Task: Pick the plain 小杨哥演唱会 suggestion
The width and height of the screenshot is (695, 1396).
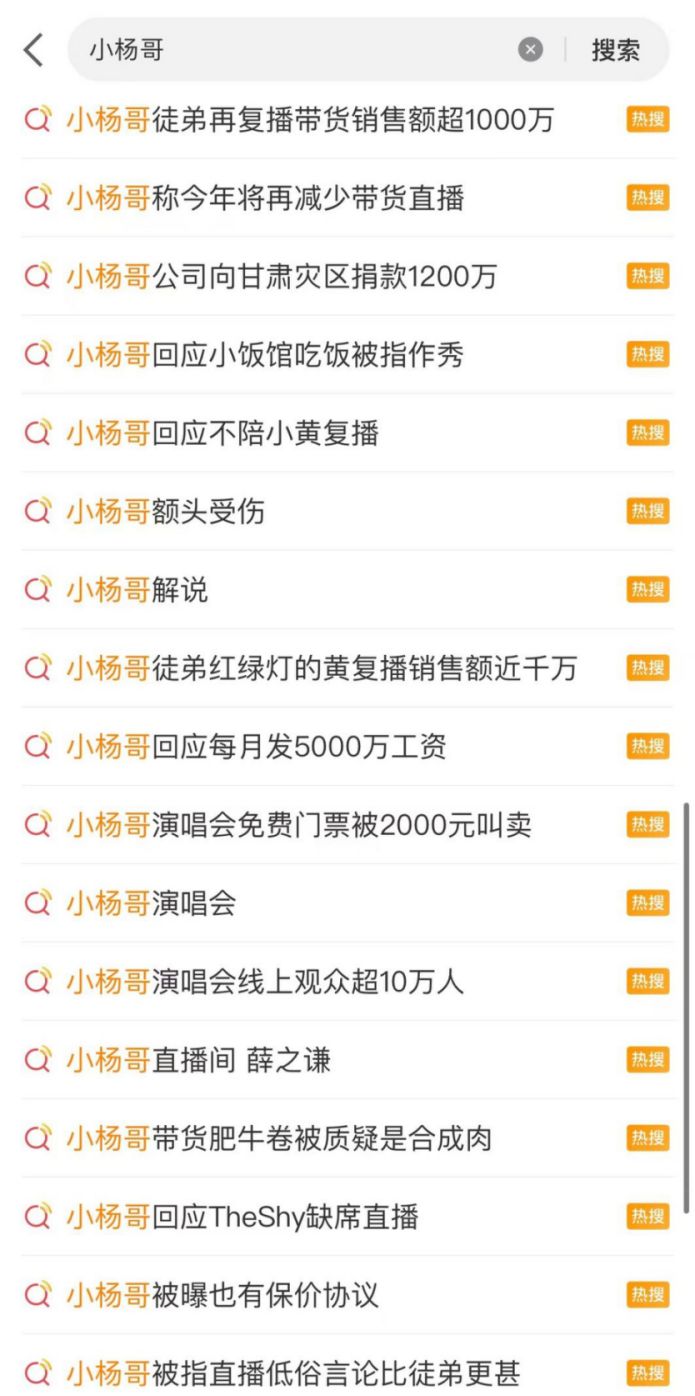Action: coord(151,903)
